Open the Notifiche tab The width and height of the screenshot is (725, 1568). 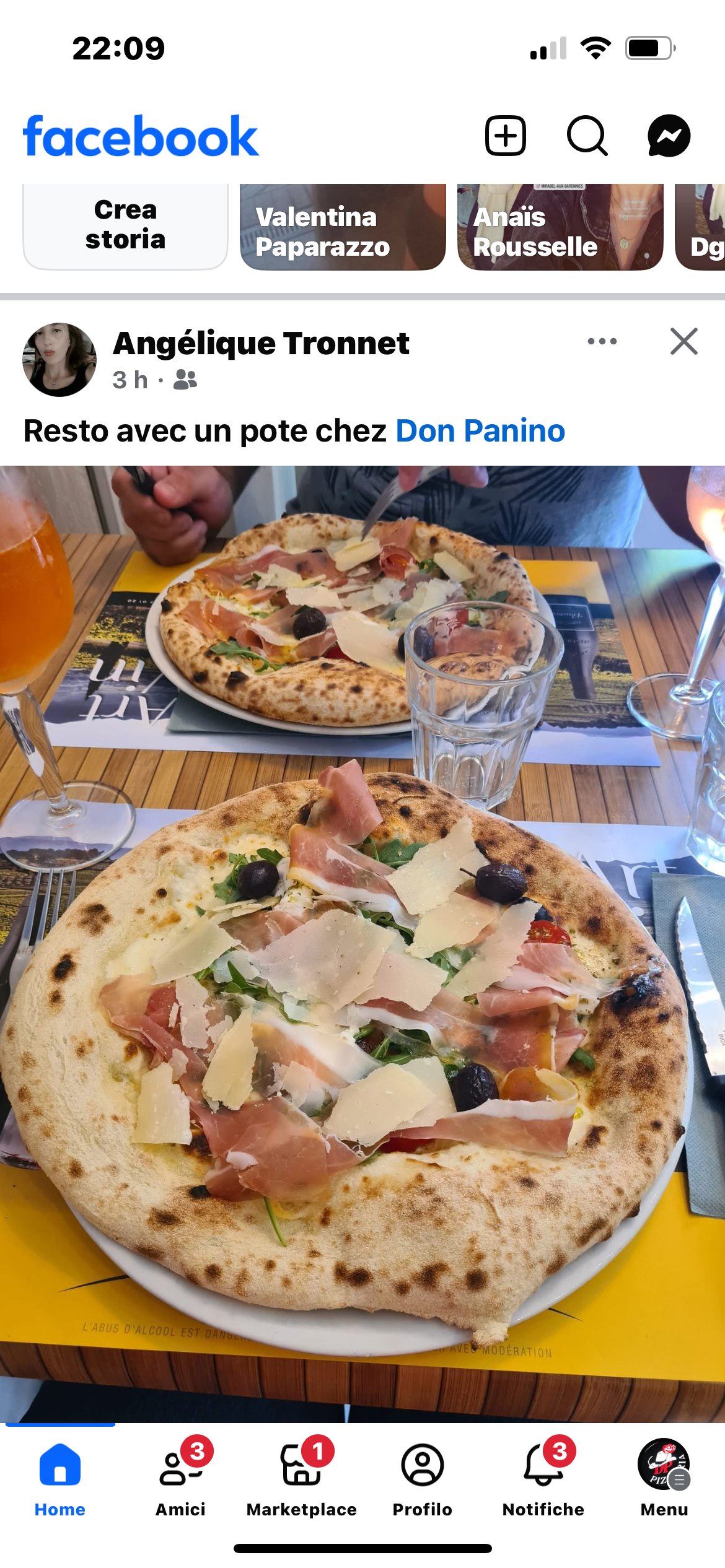tap(543, 1477)
